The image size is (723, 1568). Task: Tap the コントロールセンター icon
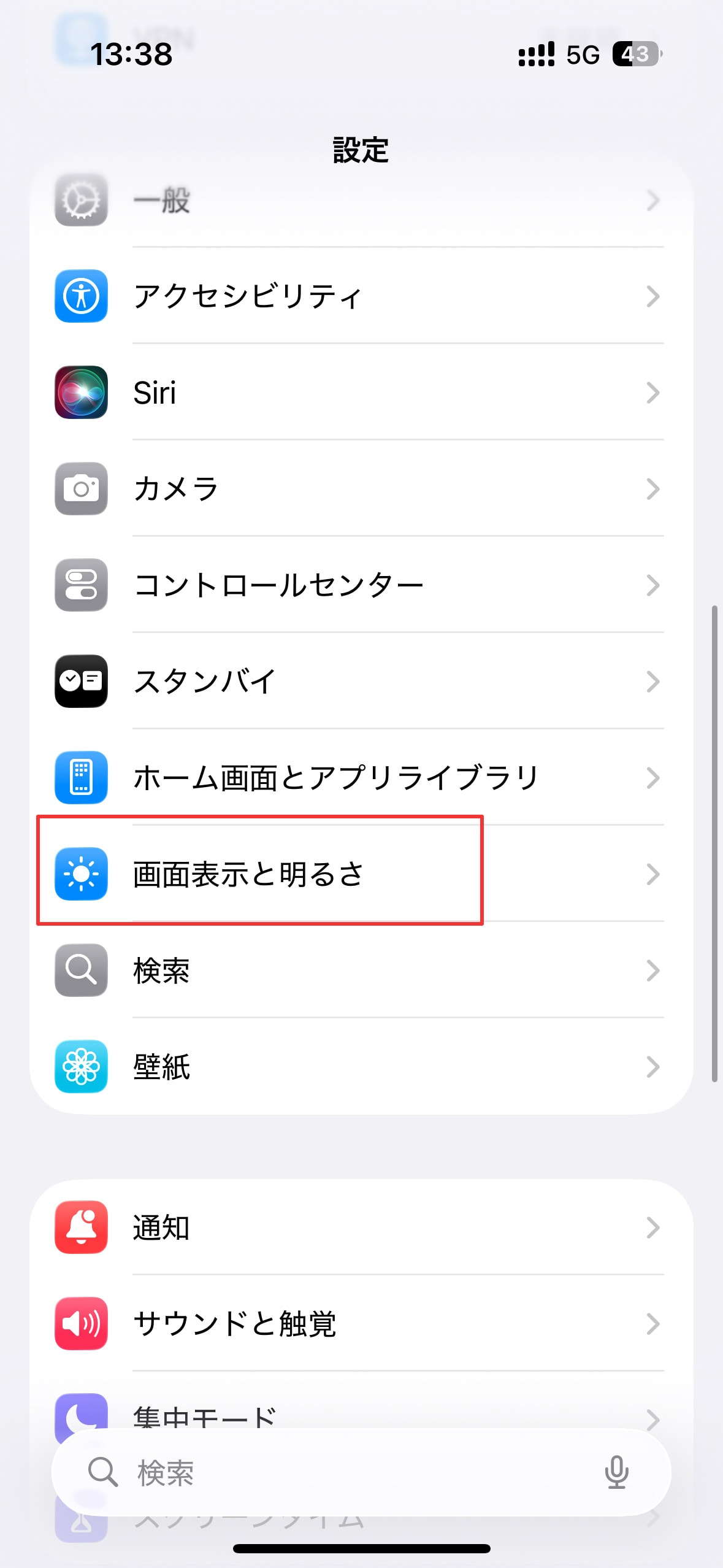[80, 585]
